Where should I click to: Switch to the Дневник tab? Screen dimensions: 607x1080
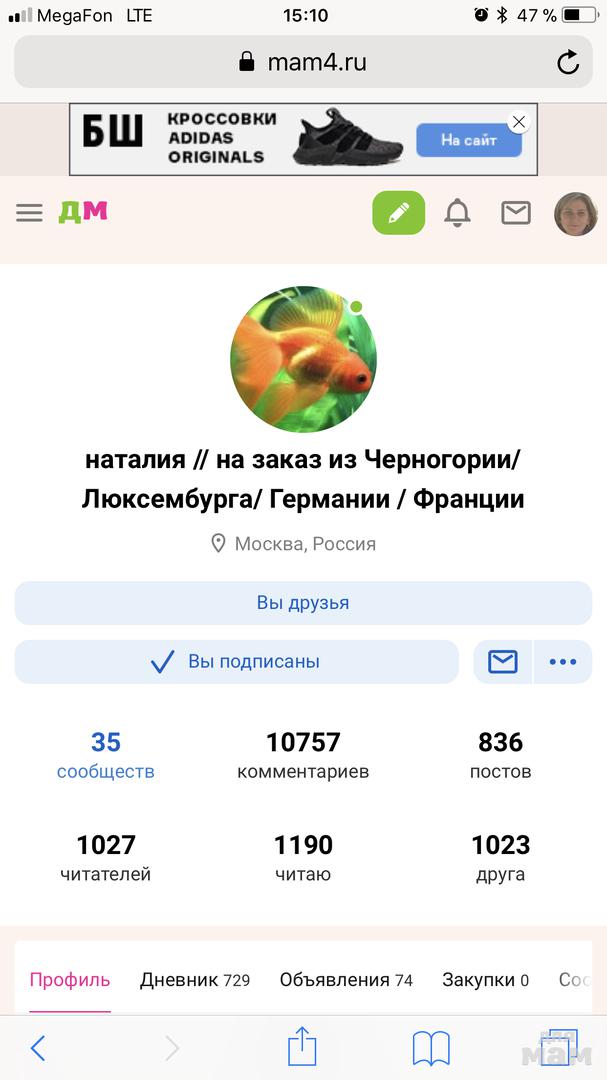pos(194,980)
